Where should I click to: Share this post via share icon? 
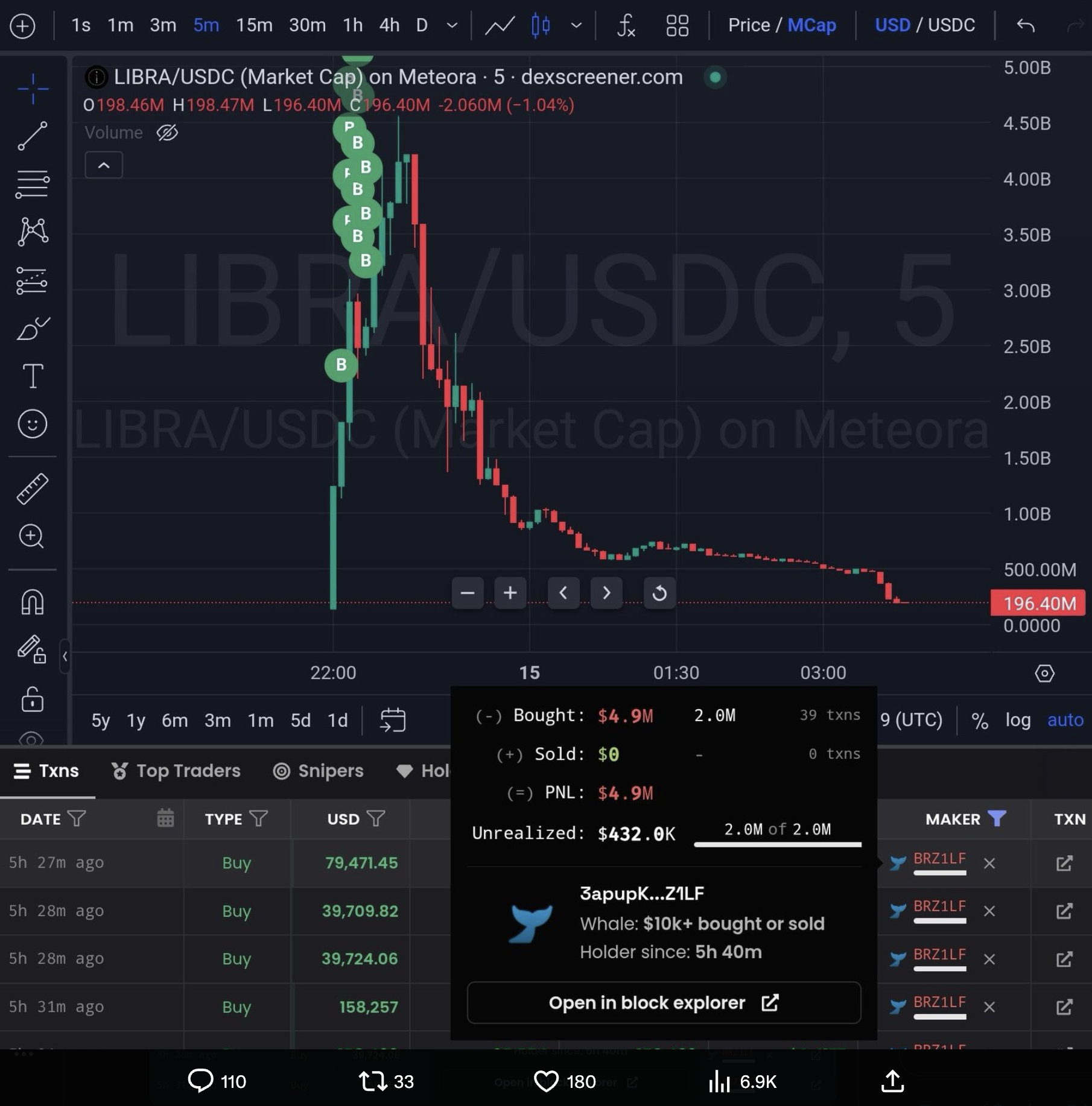point(892,1081)
